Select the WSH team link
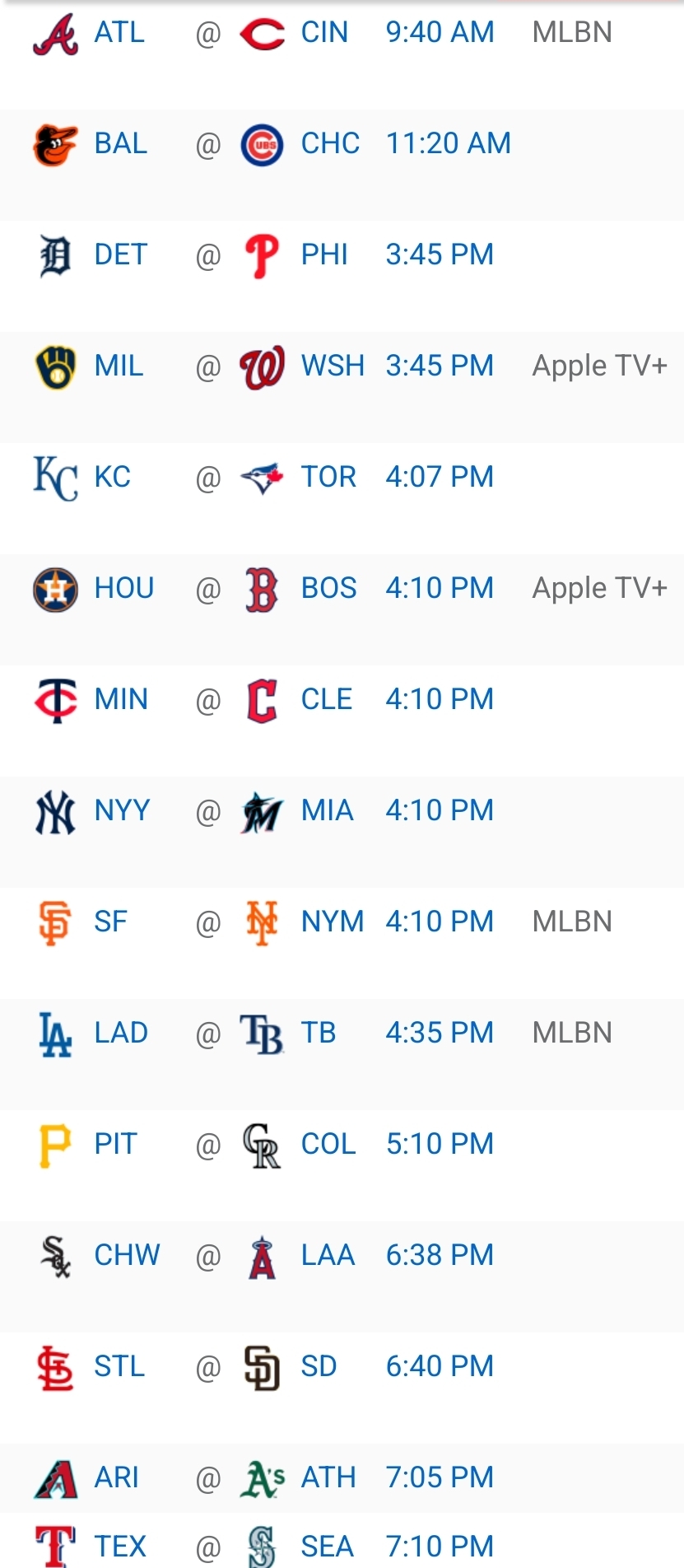 333,366
